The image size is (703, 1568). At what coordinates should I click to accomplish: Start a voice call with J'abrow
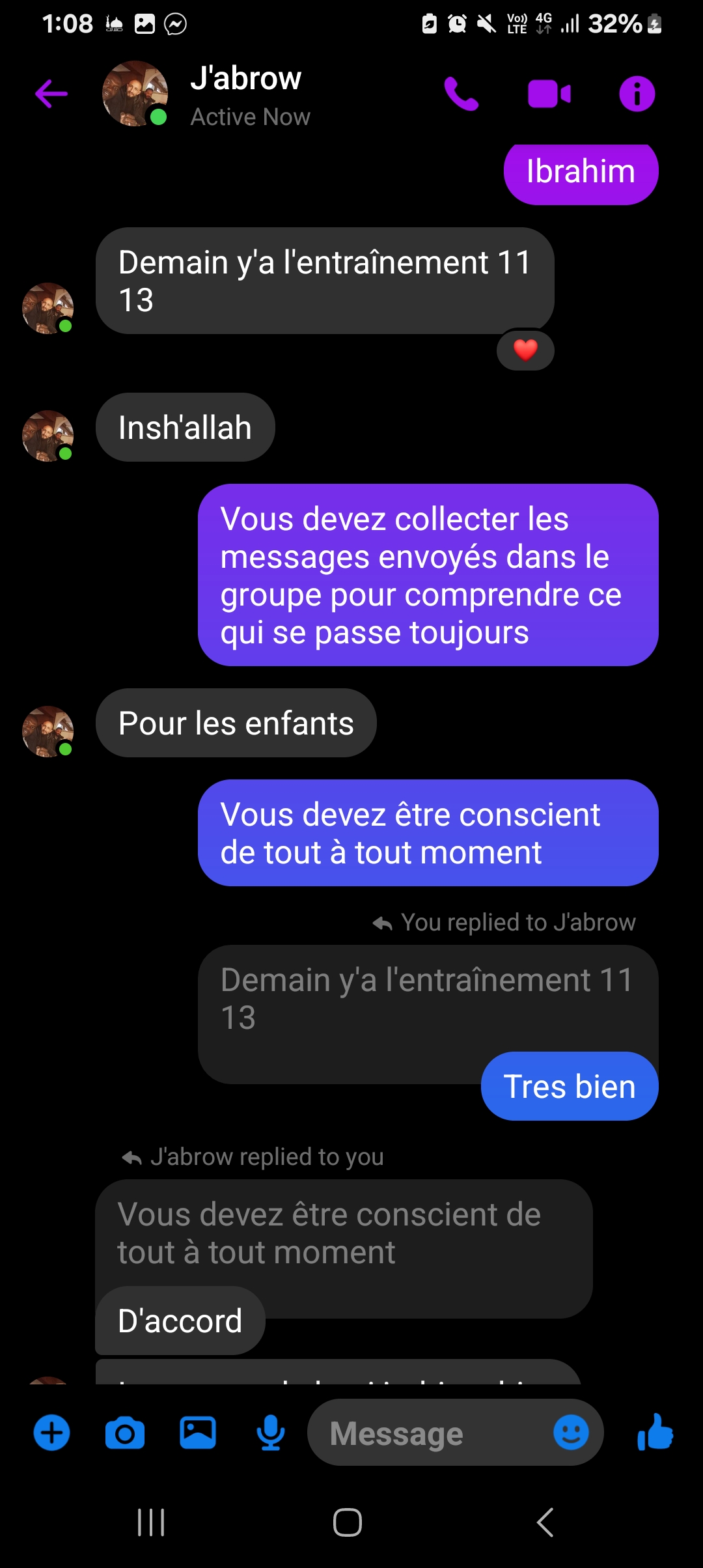pos(461,94)
